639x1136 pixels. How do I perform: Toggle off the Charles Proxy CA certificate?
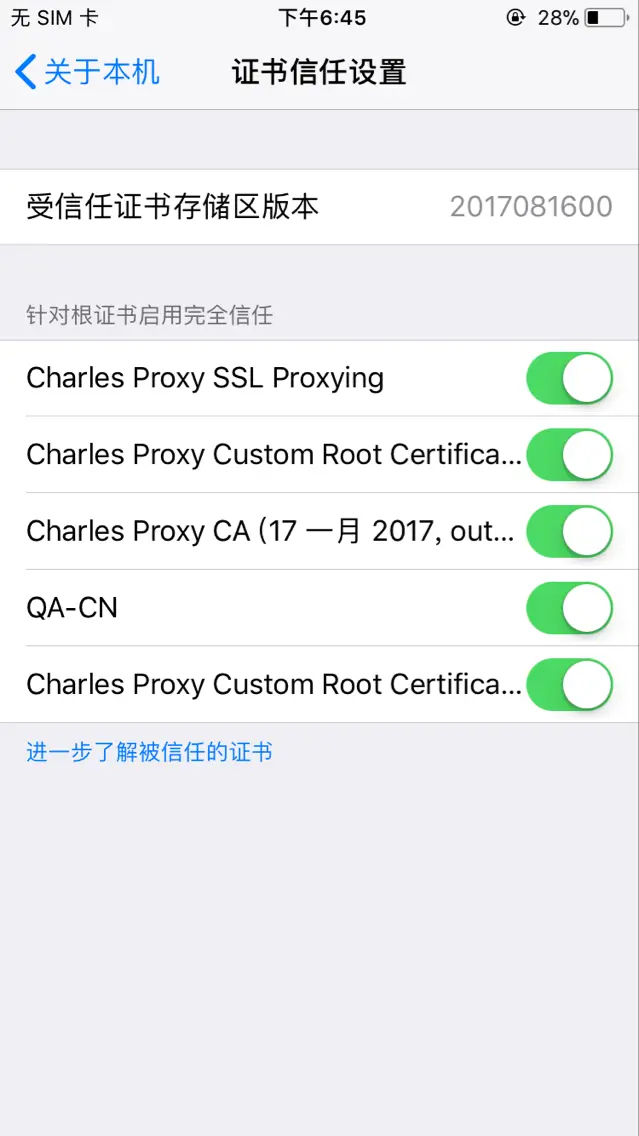click(569, 532)
